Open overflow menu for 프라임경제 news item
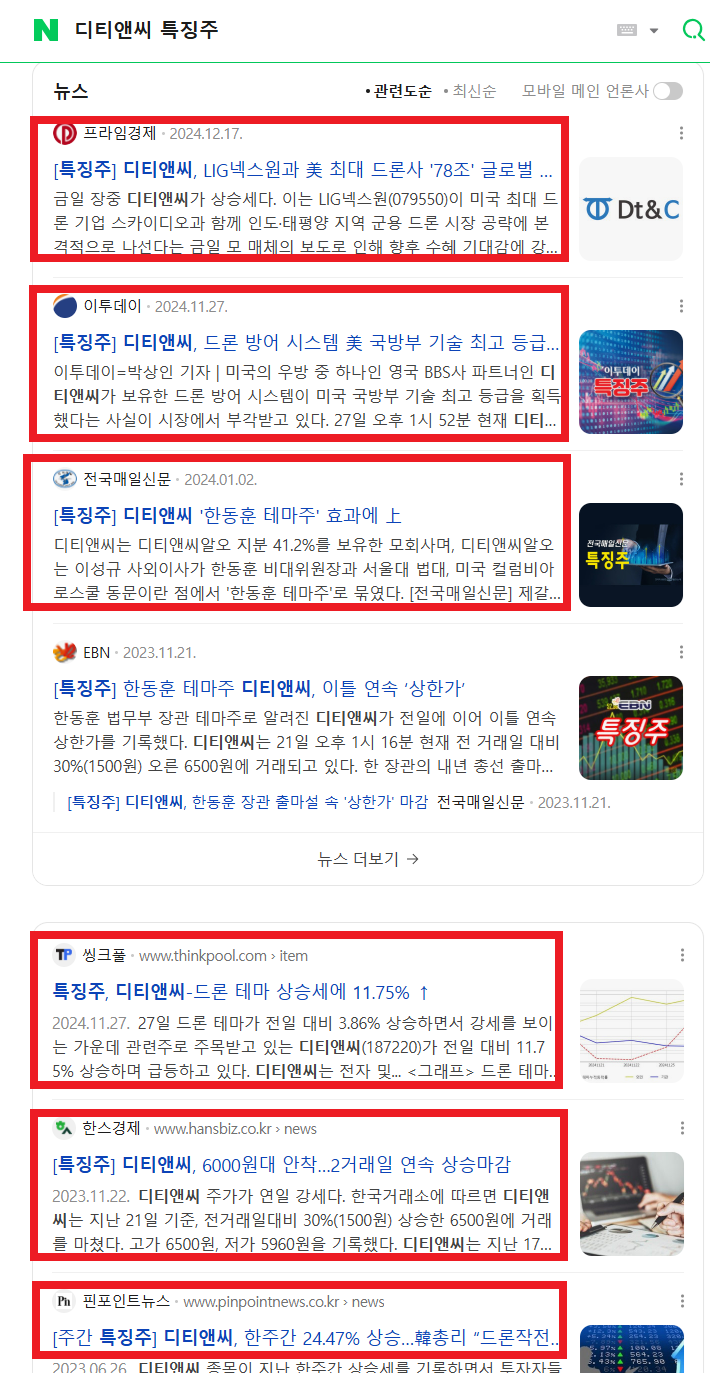Viewport: 710px width, 1373px height. [x=681, y=134]
